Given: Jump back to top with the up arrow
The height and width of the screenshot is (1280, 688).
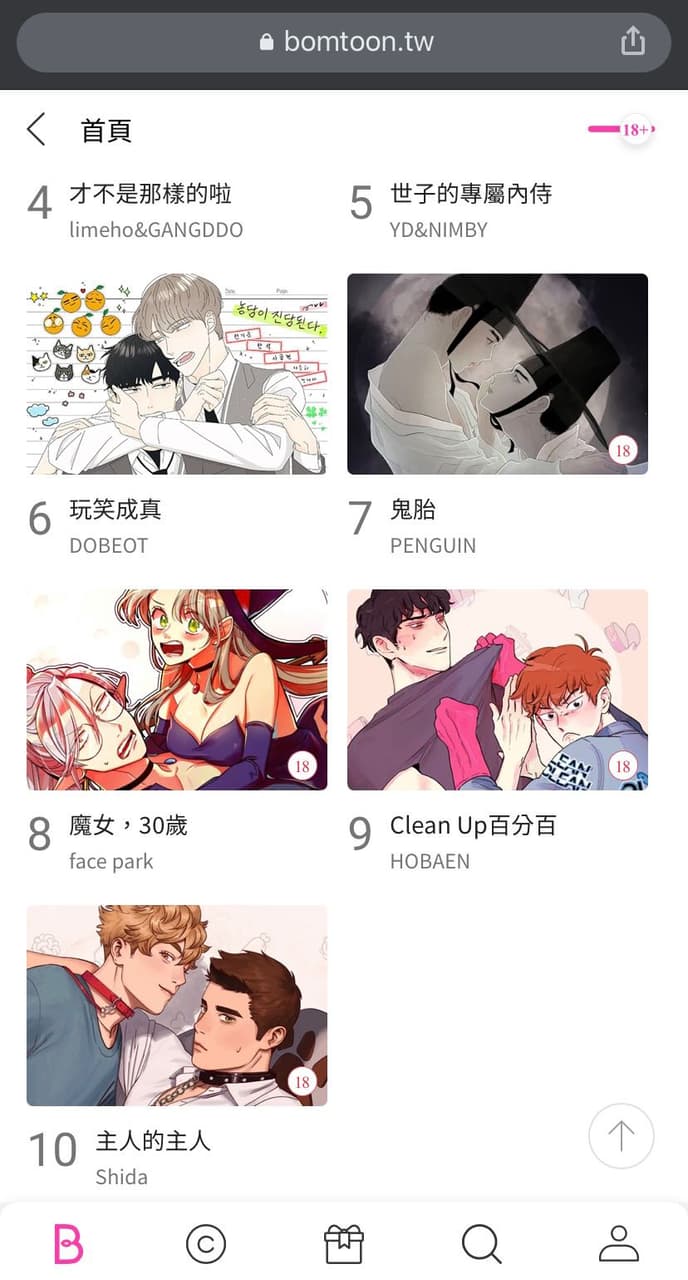Looking at the screenshot, I should point(621,1136).
